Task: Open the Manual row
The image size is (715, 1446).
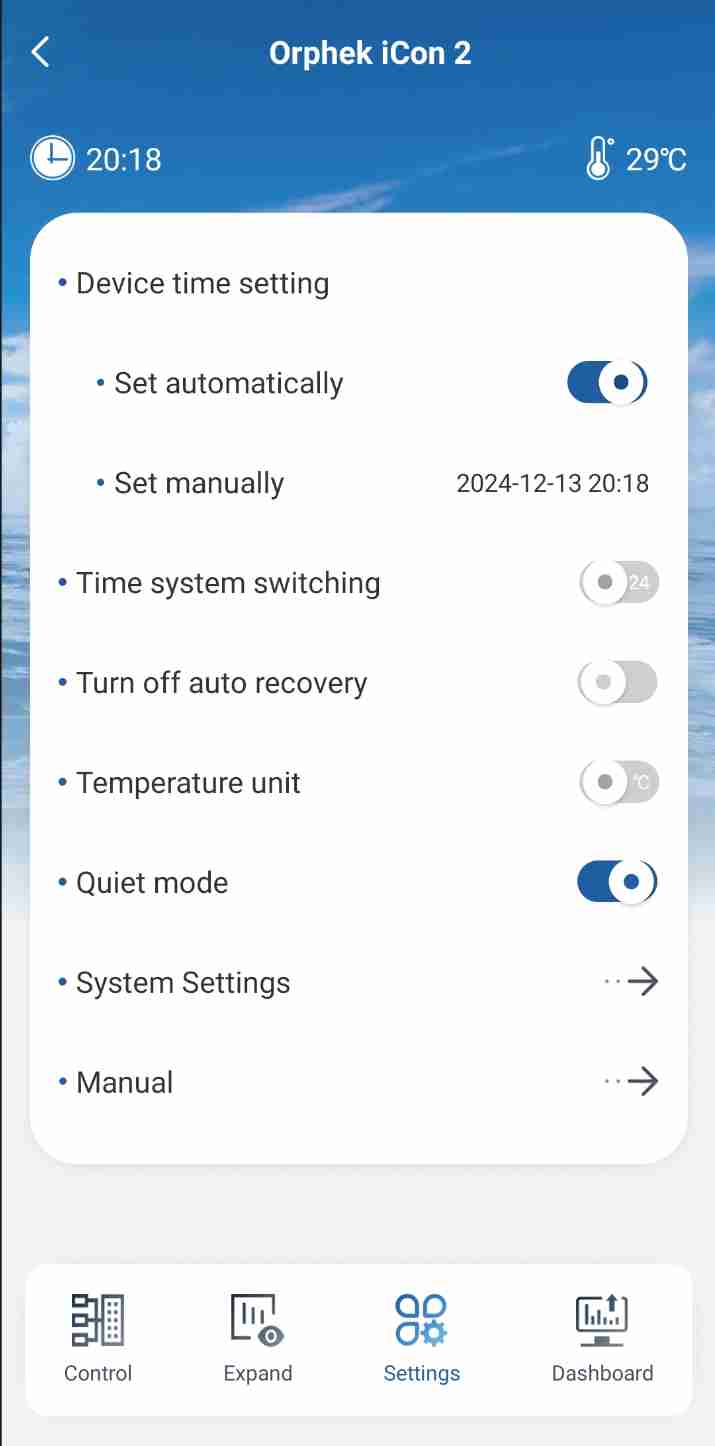Action: (358, 1082)
